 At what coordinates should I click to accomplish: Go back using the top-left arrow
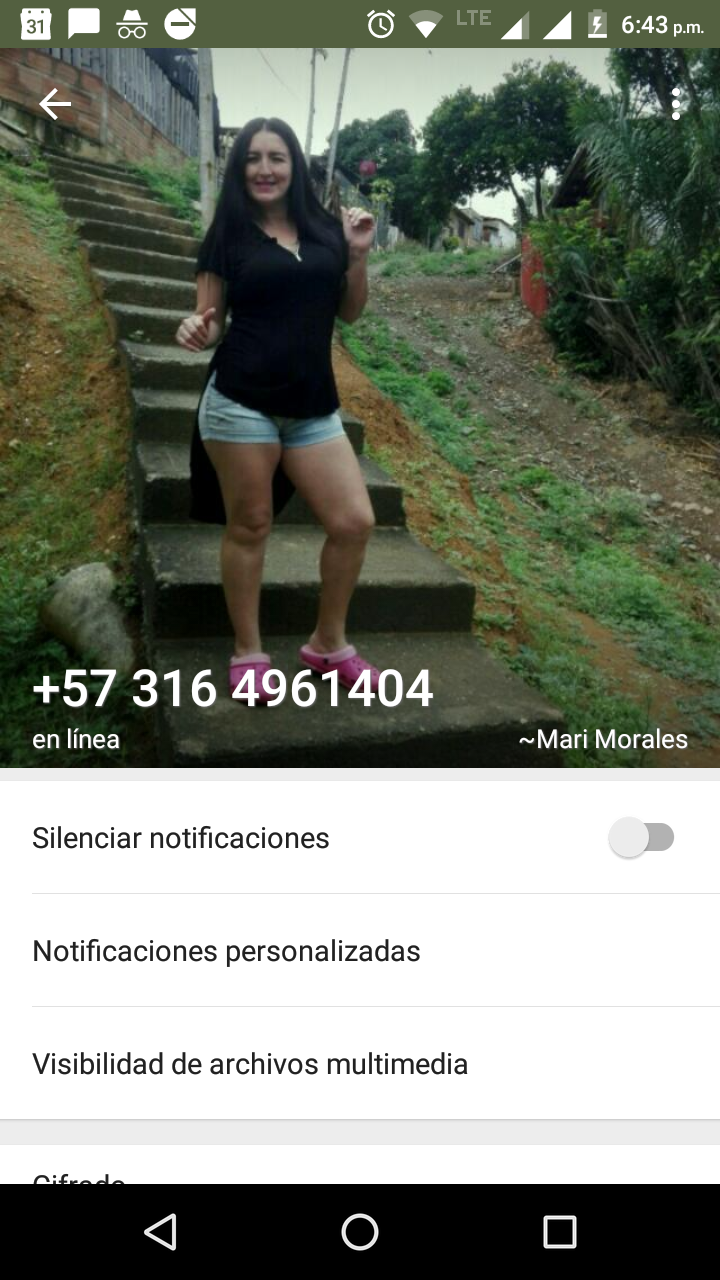[x=55, y=104]
